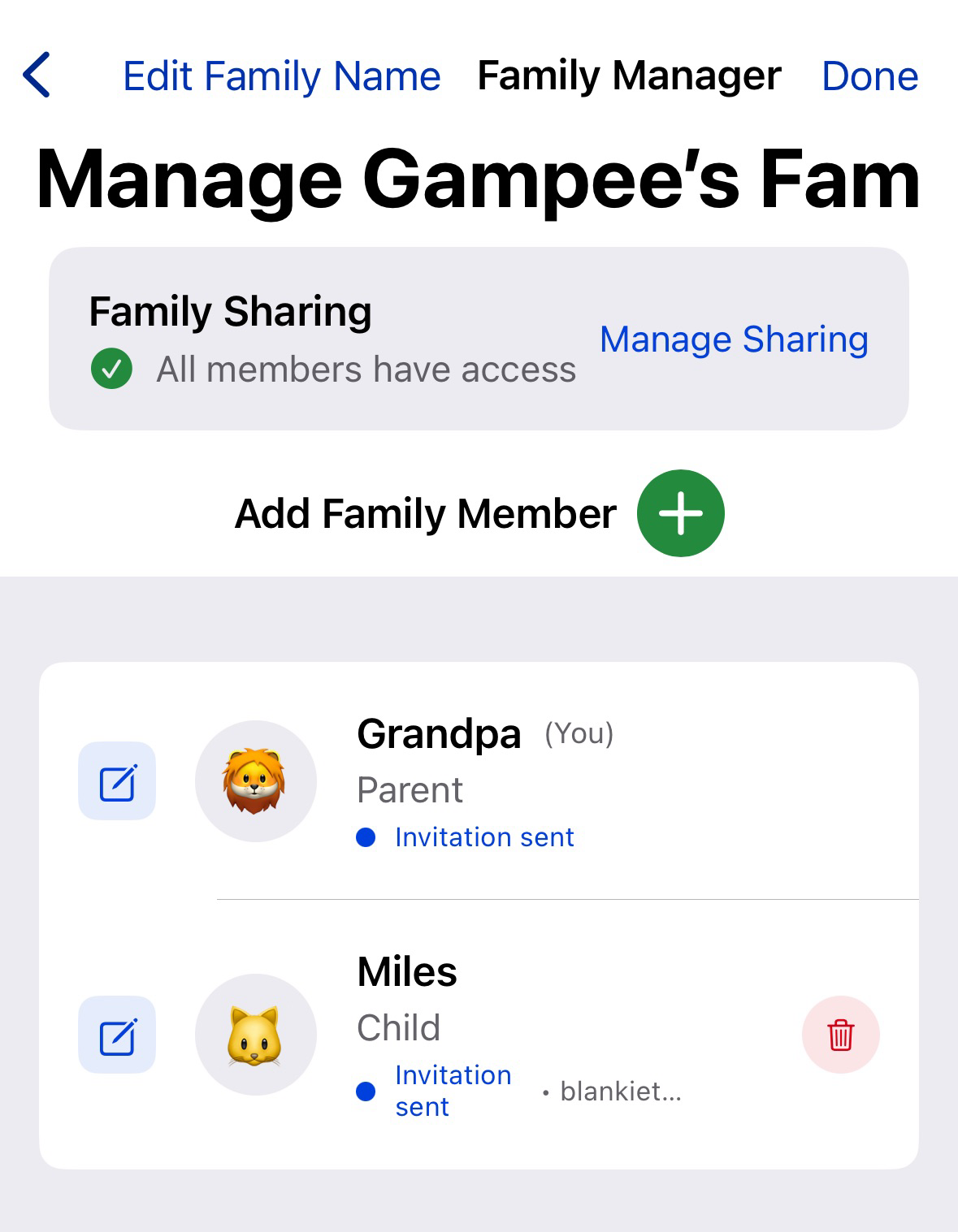Tap Done to finish managing the family
This screenshot has width=958, height=1232.
pos(870,76)
